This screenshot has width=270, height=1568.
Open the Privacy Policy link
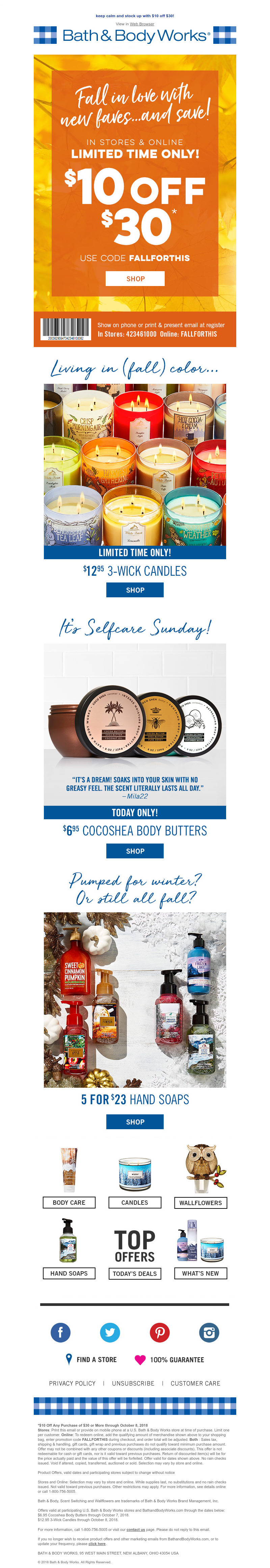73,1384
